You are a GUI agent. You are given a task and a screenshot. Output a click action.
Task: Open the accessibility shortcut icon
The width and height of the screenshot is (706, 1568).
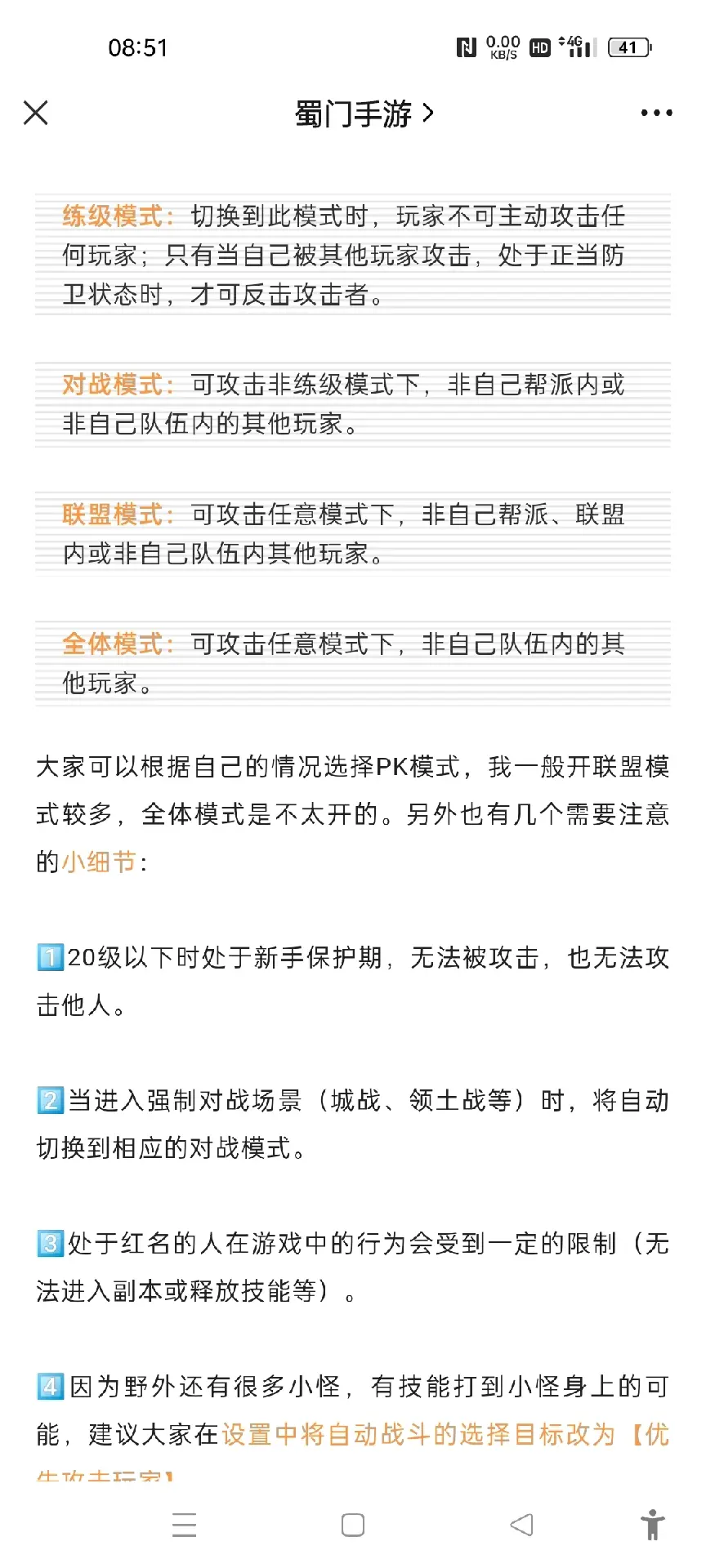[652, 1525]
